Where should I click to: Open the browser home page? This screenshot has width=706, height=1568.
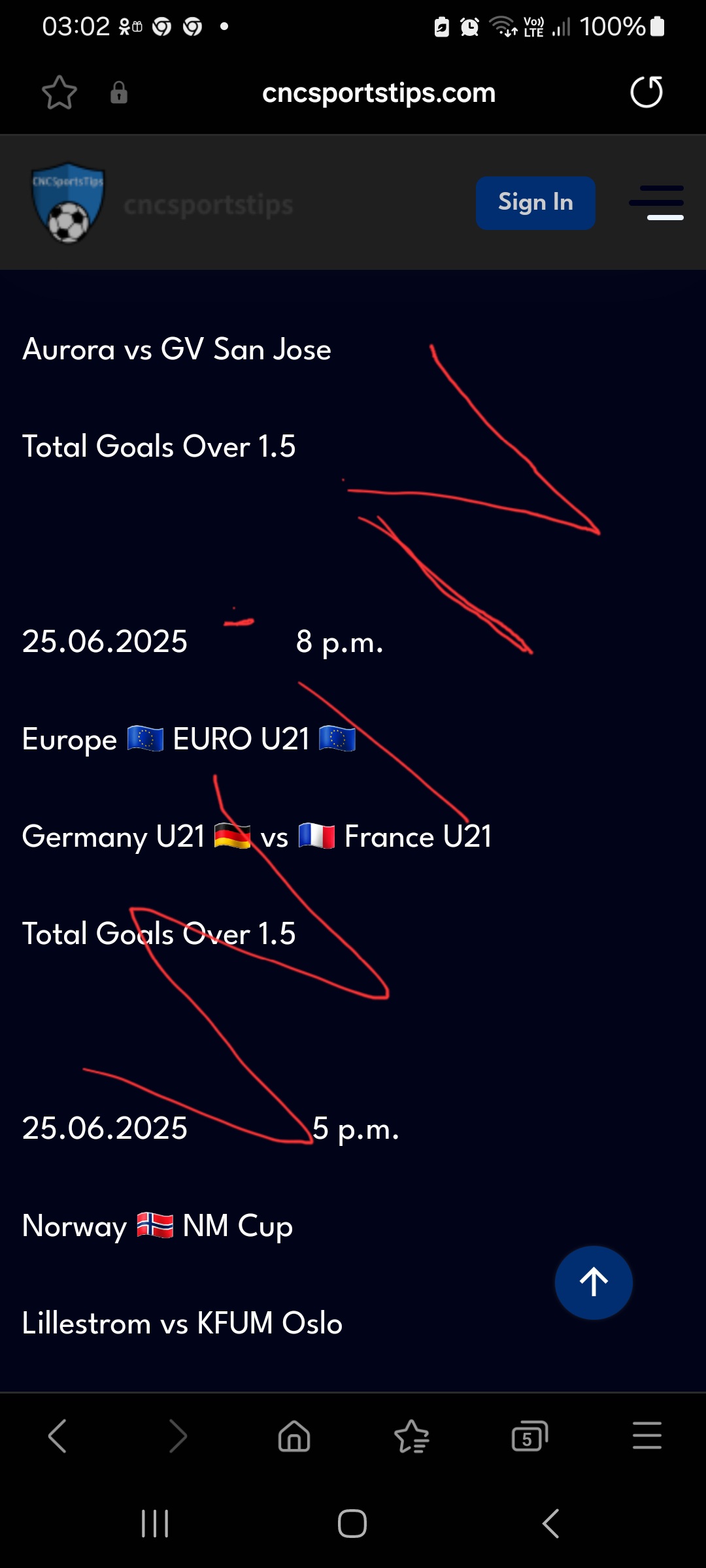point(294,1436)
